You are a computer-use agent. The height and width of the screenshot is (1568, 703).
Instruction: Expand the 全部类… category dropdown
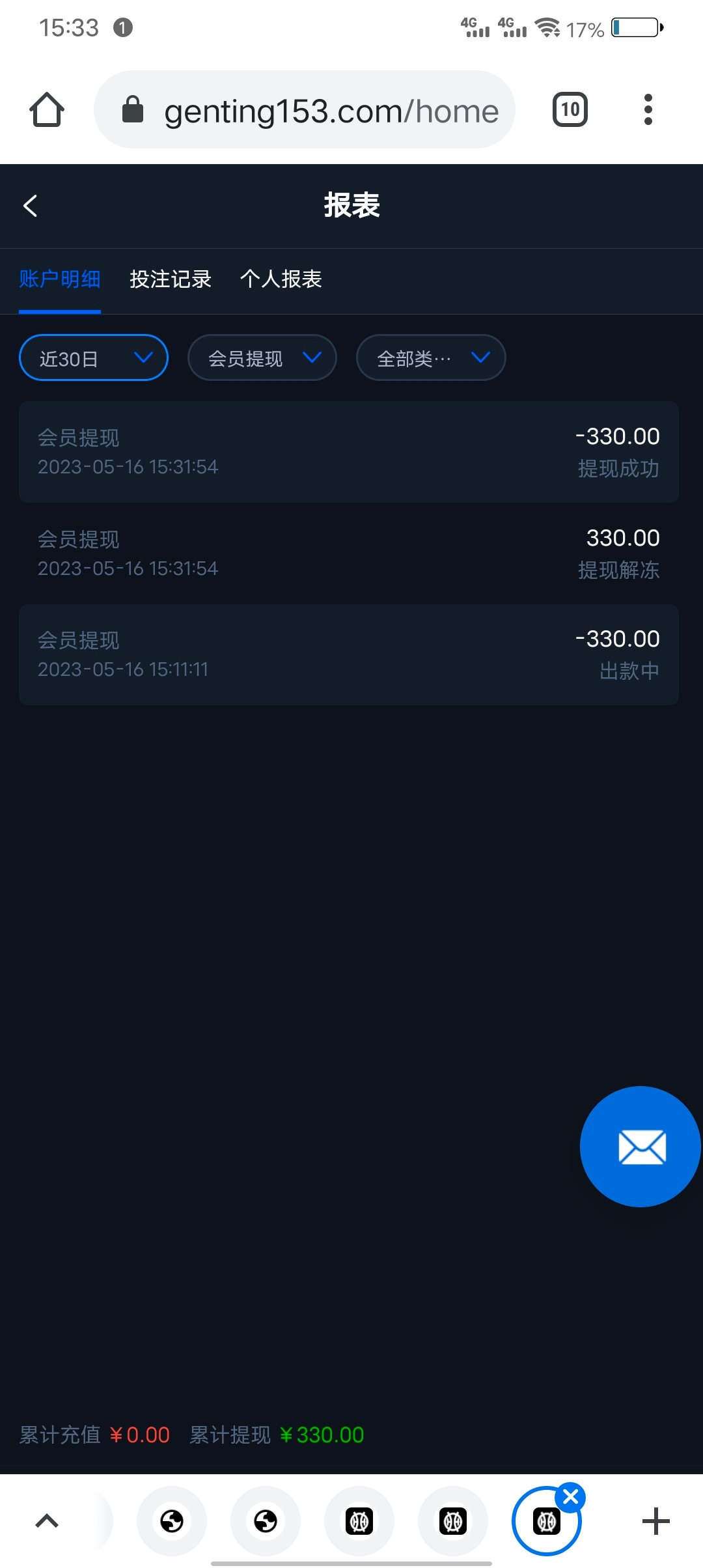point(431,357)
